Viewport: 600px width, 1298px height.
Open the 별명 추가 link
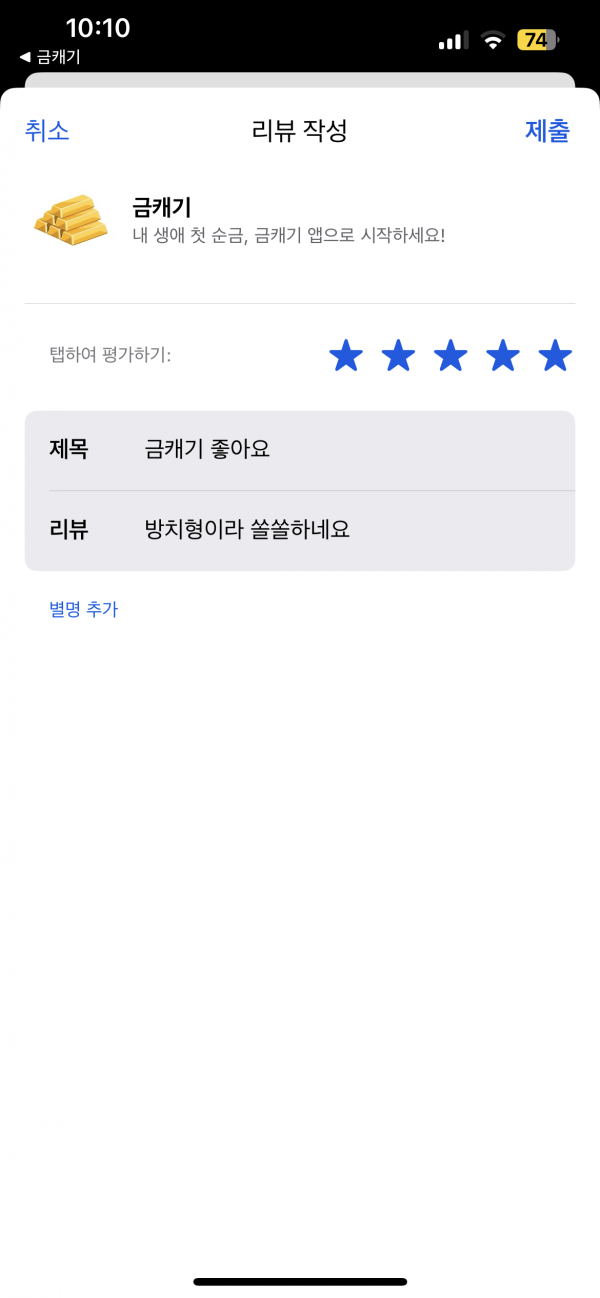(x=84, y=609)
